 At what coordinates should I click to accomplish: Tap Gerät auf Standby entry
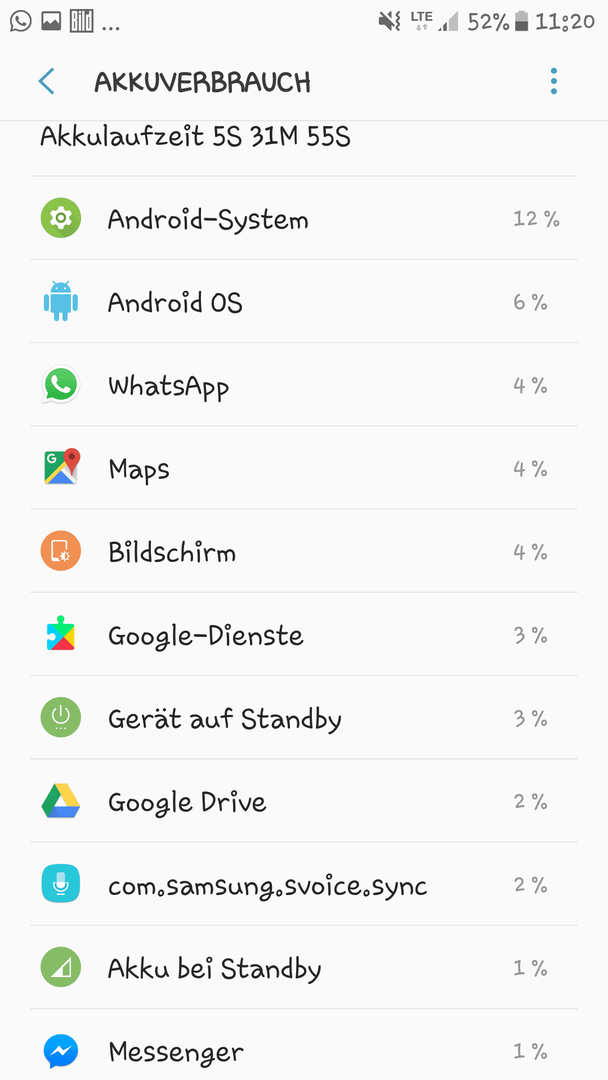(304, 718)
